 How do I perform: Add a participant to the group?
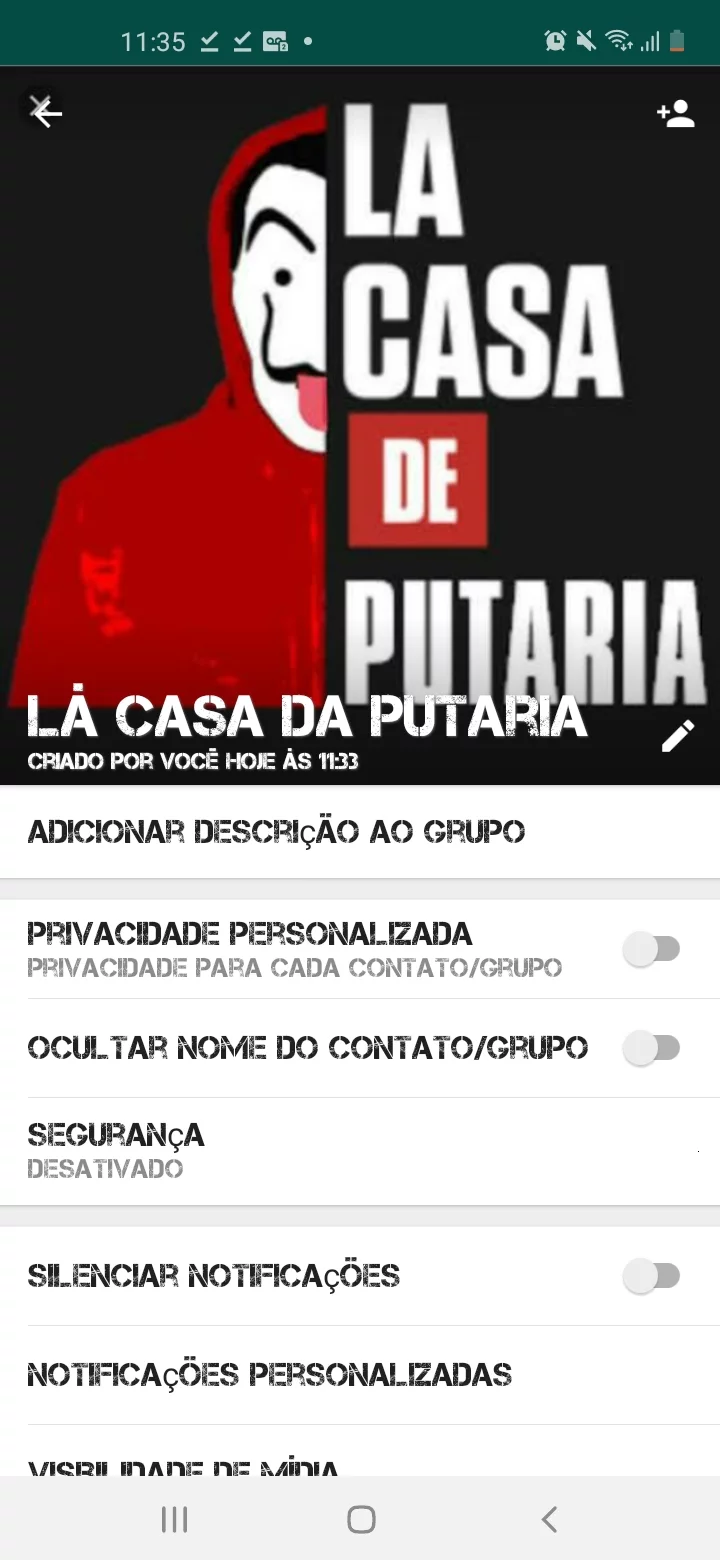pyautogui.click(x=676, y=114)
